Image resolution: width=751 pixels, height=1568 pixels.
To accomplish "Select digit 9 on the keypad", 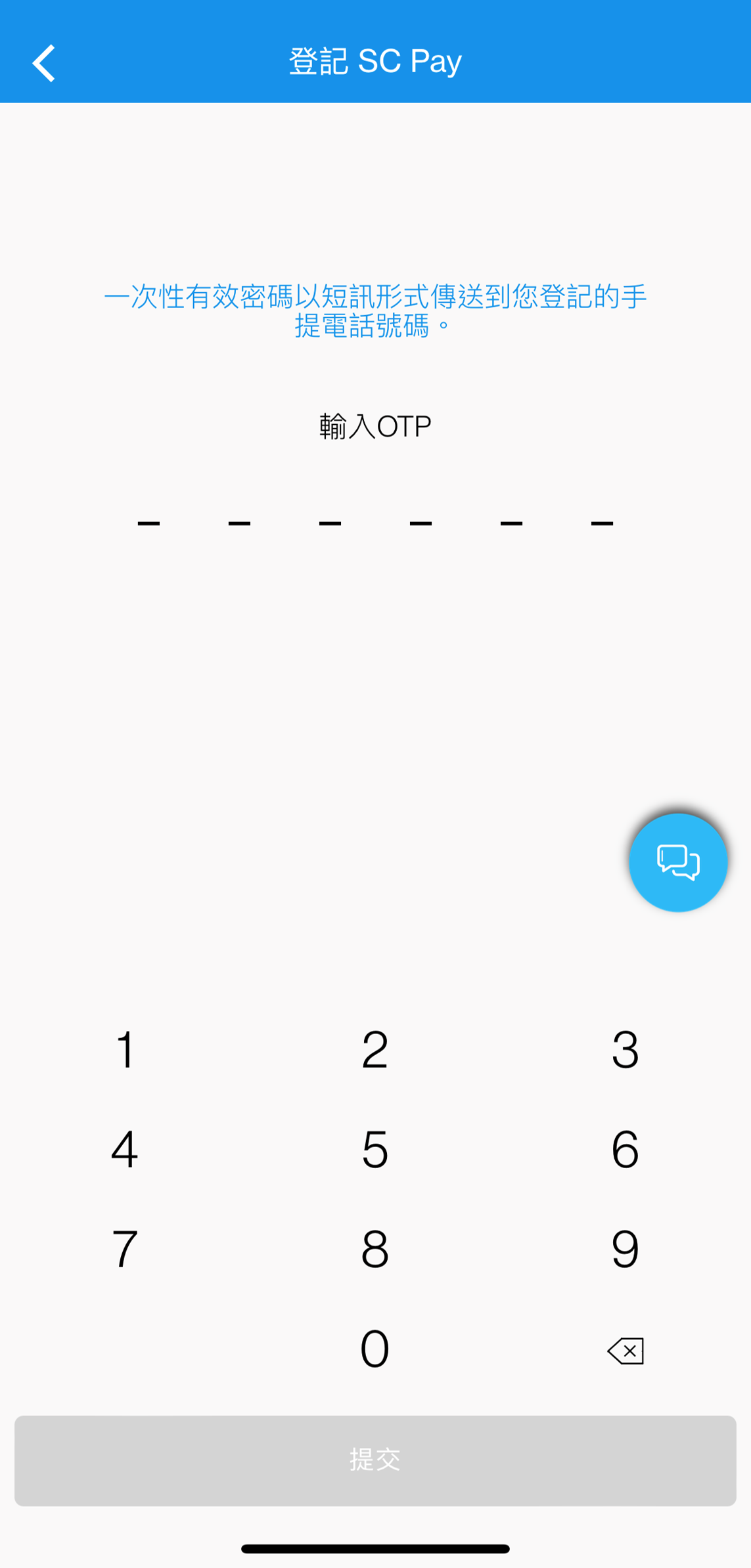I will pos(625,1249).
